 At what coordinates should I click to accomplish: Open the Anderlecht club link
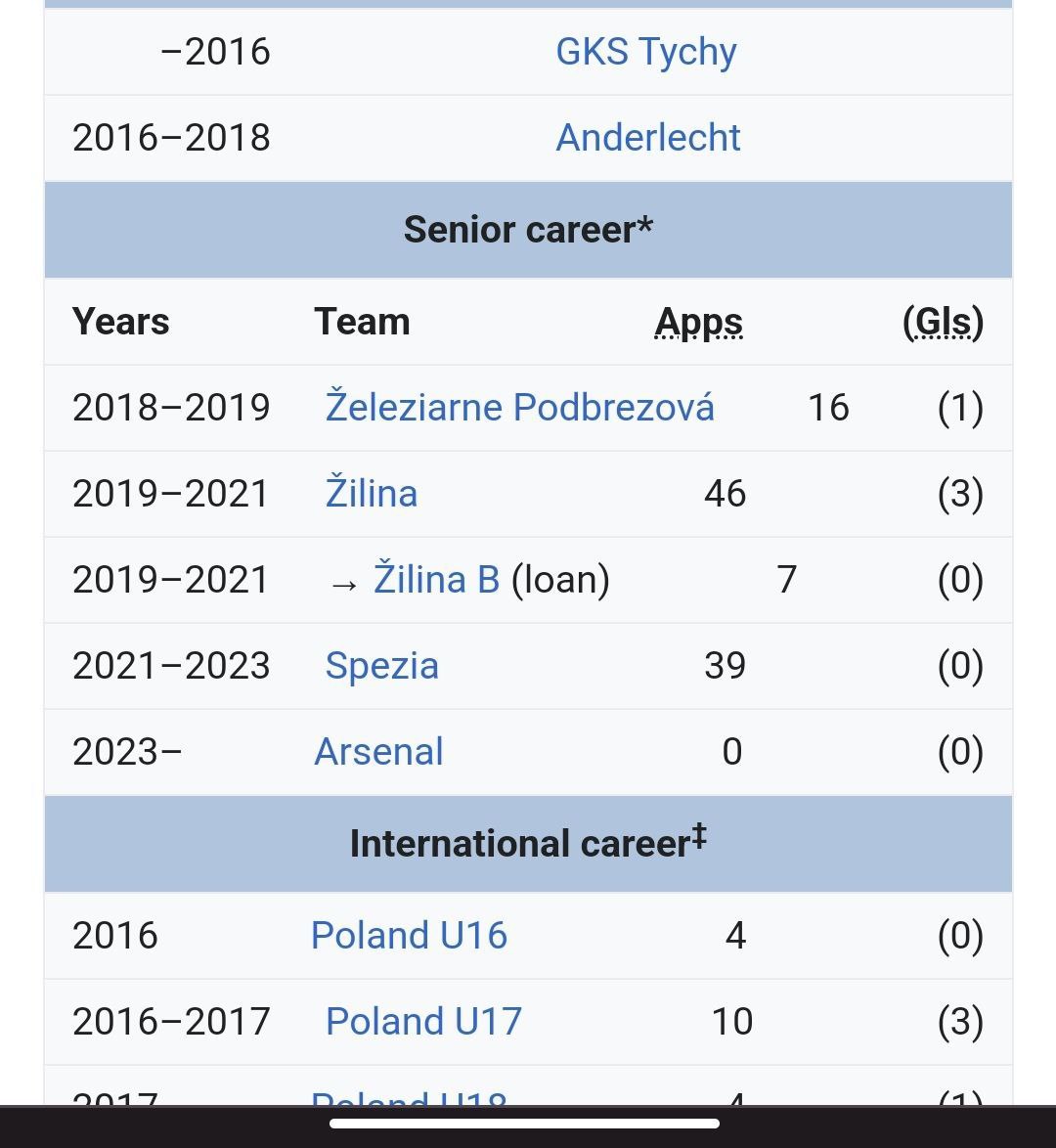point(647,138)
